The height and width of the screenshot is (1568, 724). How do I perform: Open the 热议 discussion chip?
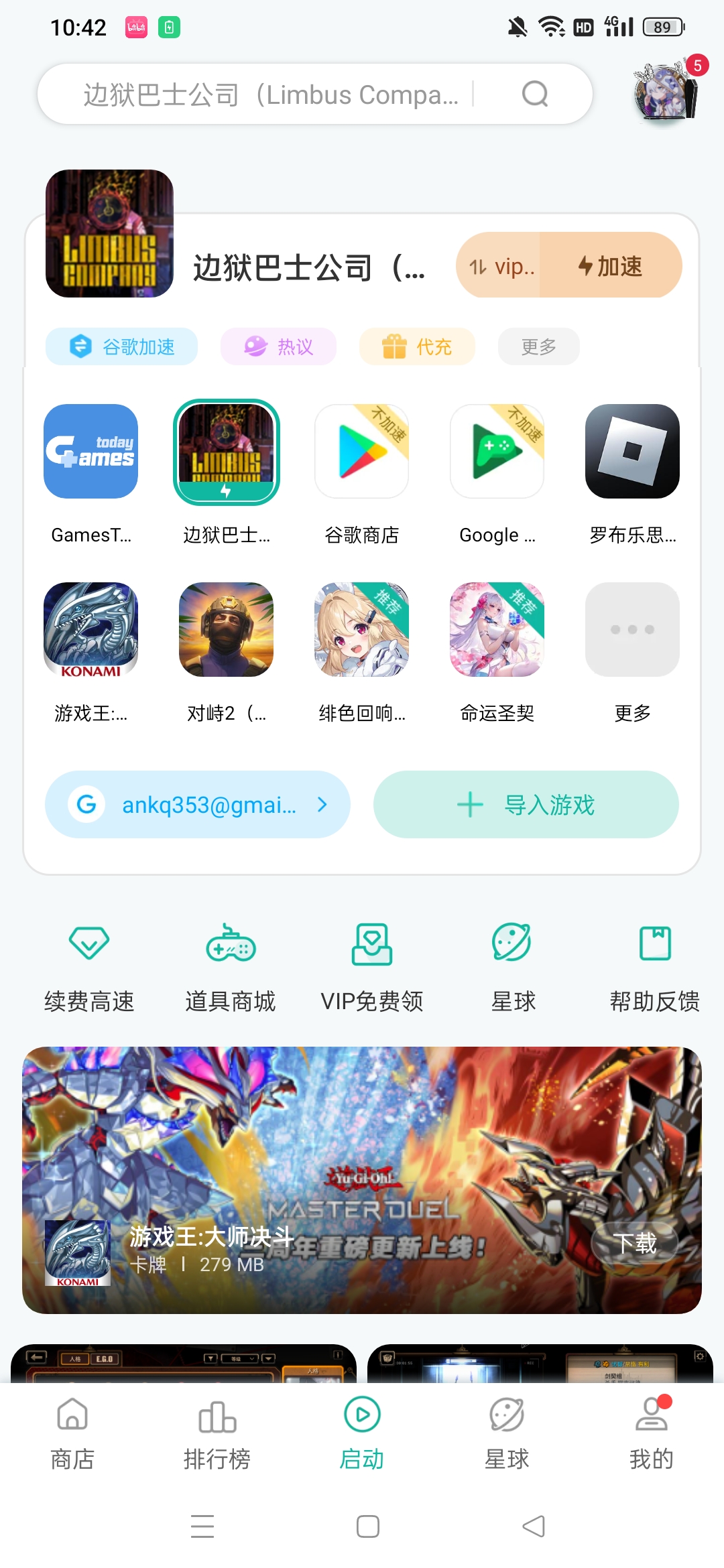pos(278,346)
